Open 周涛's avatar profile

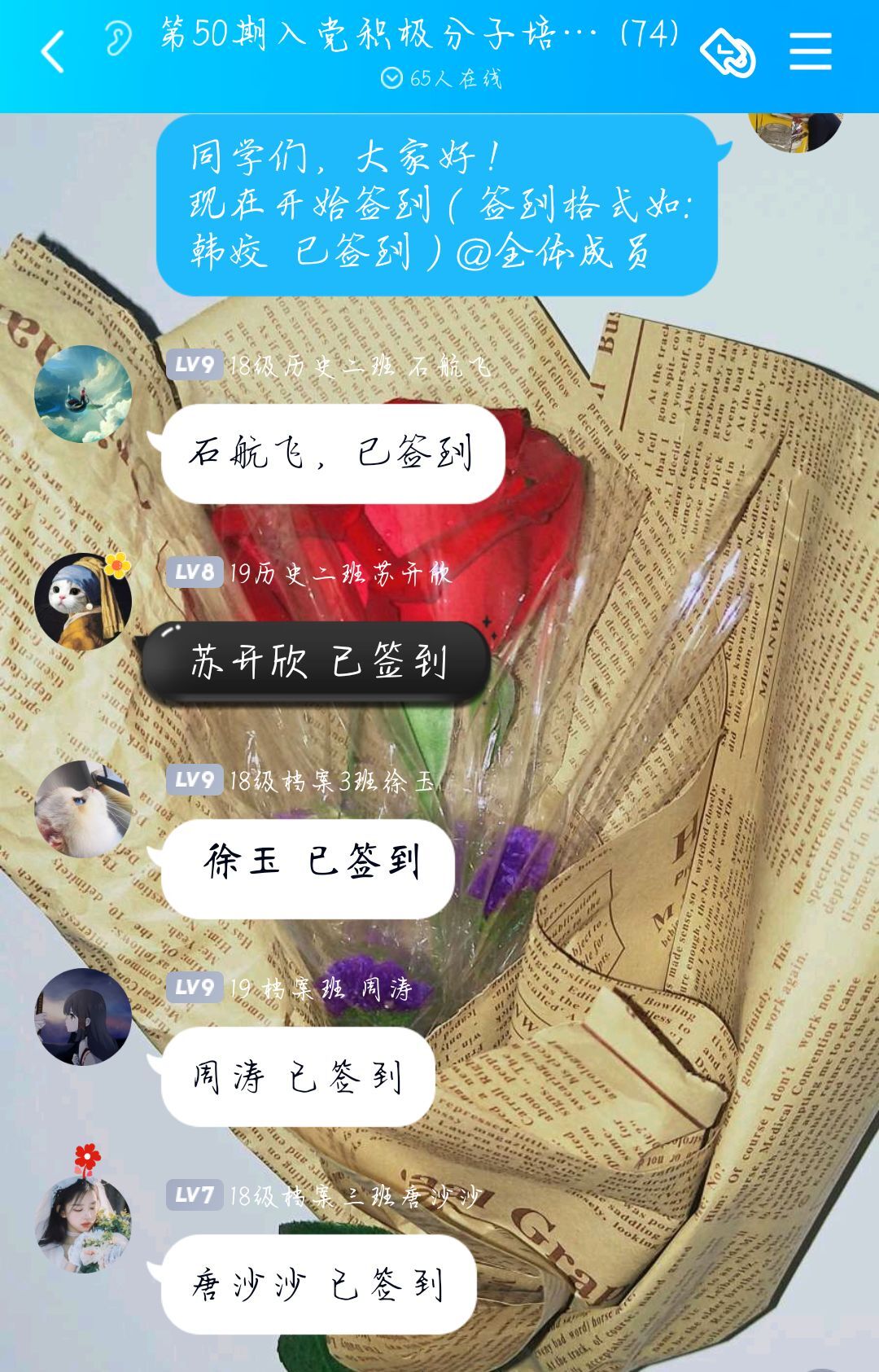[x=83, y=1017]
